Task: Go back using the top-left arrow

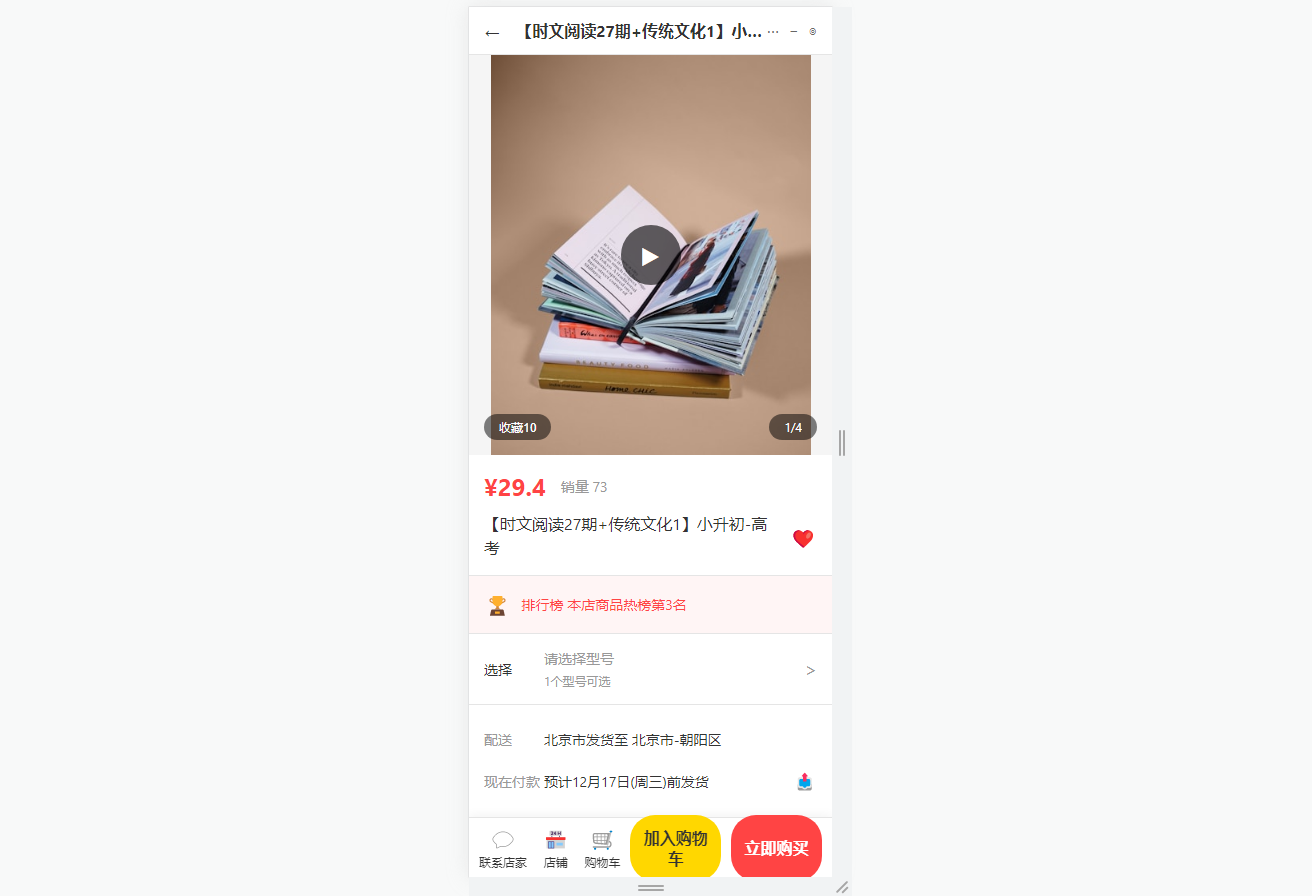Action: tap(491, 33)
